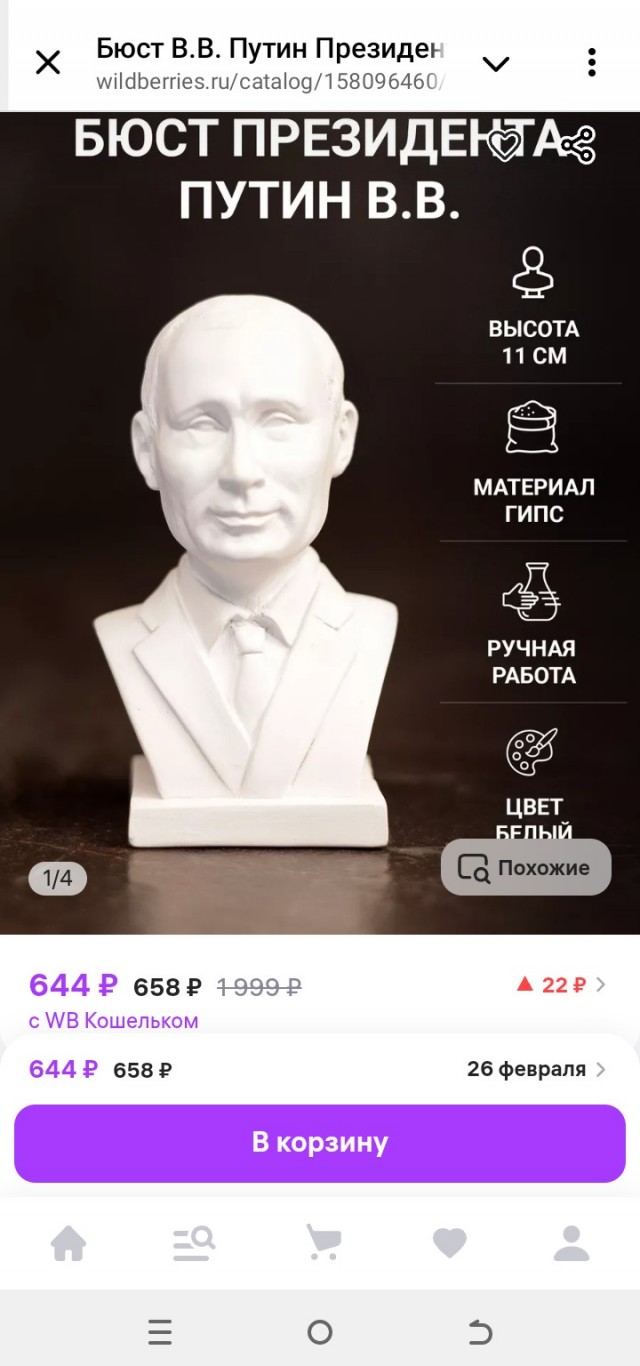Image resolution: width=640 pixels, height=1366 pixels.
Task: Open the shopping cart tab
Action: point(322,1243)
